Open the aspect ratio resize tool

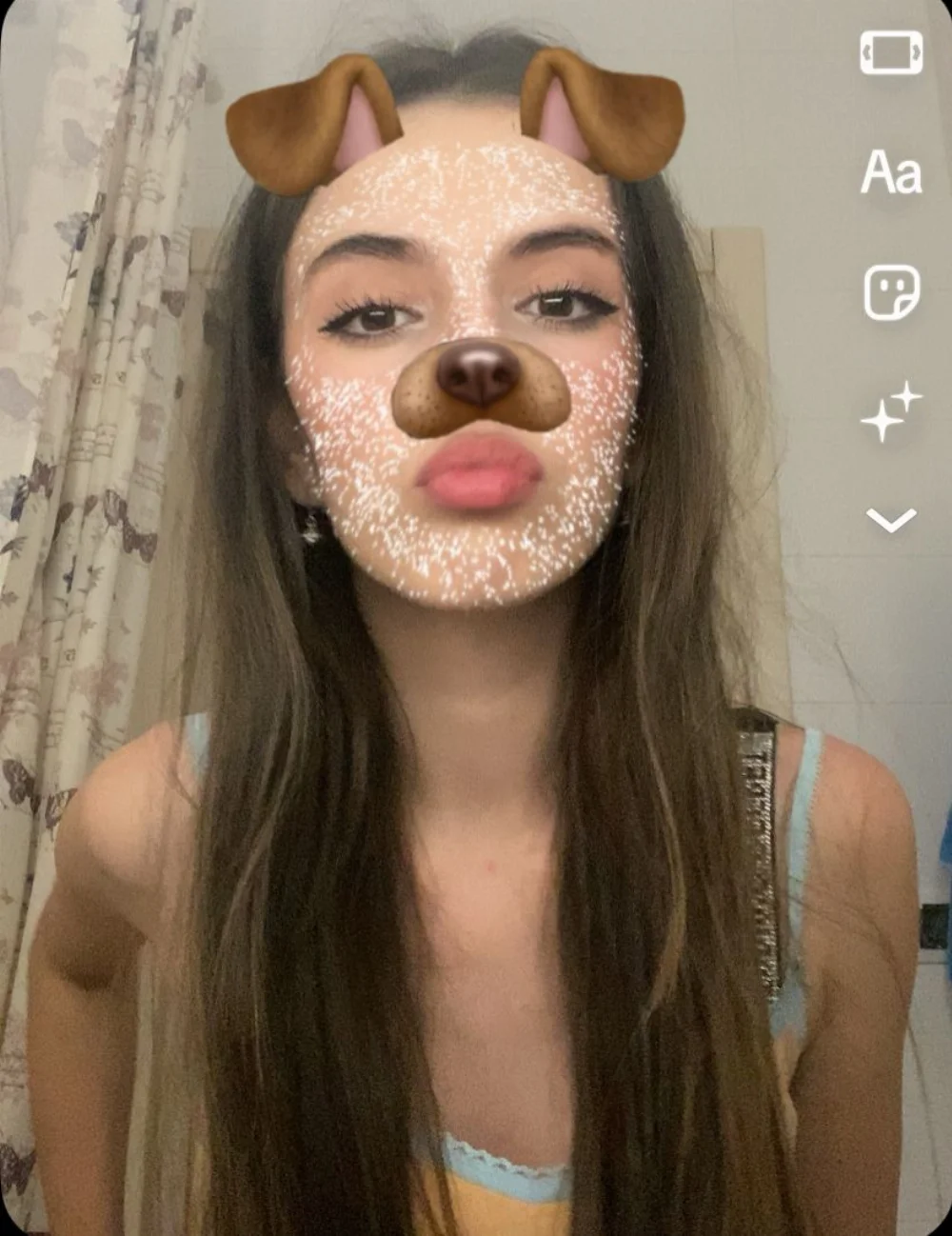(x=891, y=52)
